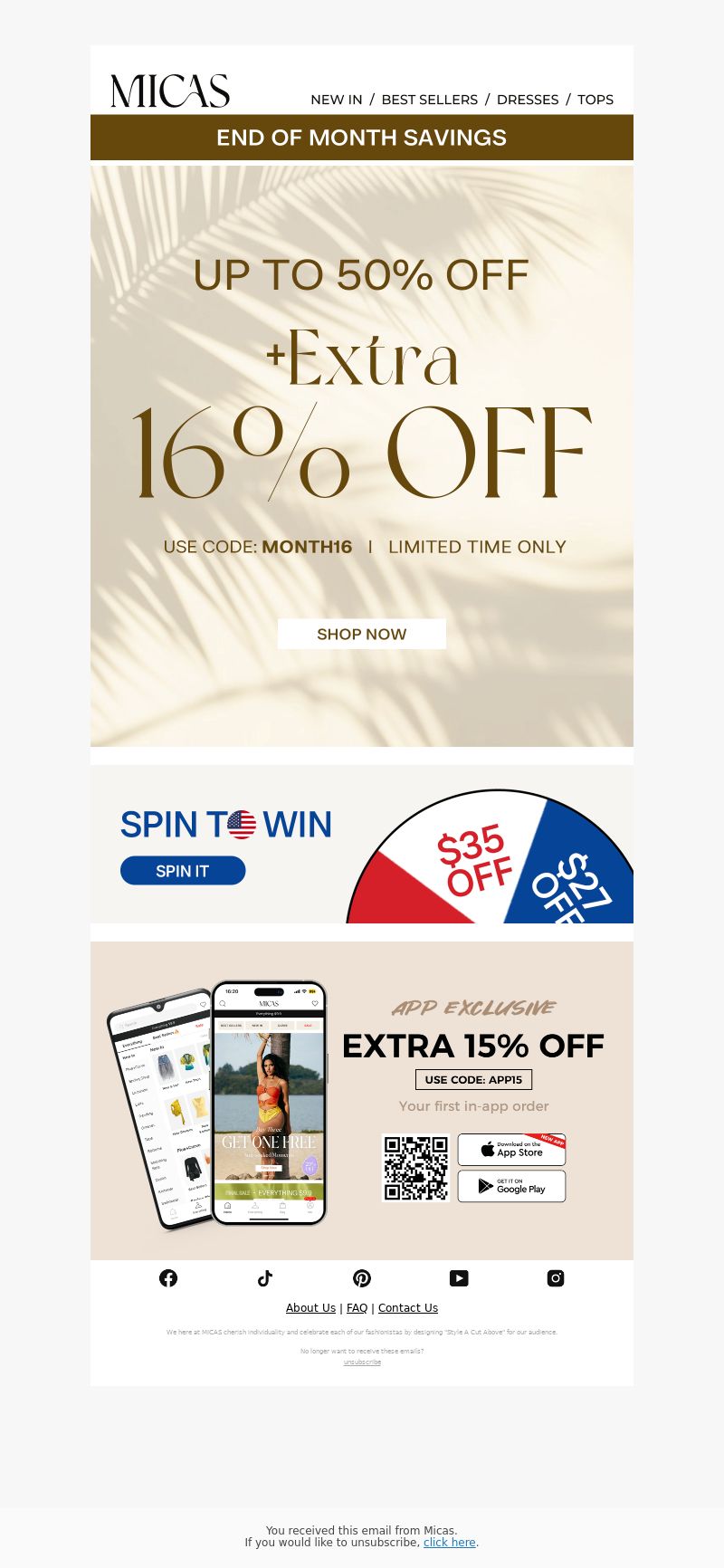Browse the DRESSES category
Viewport: 724px width, 1568px height.
(x=528, y=100)
